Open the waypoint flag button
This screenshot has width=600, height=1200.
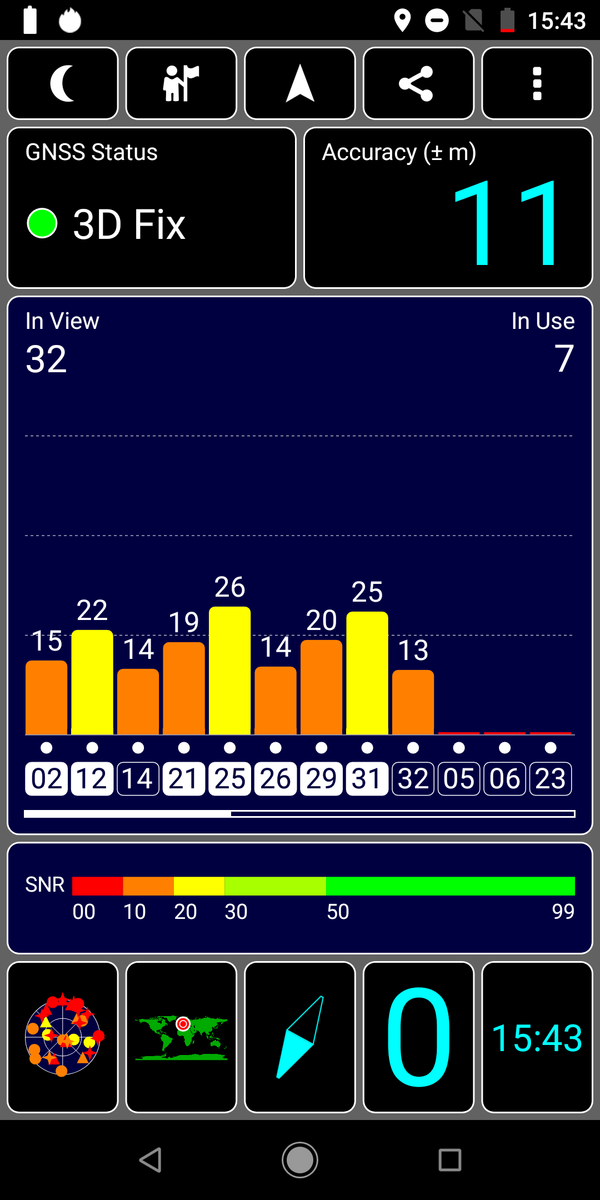coord(181,84)
